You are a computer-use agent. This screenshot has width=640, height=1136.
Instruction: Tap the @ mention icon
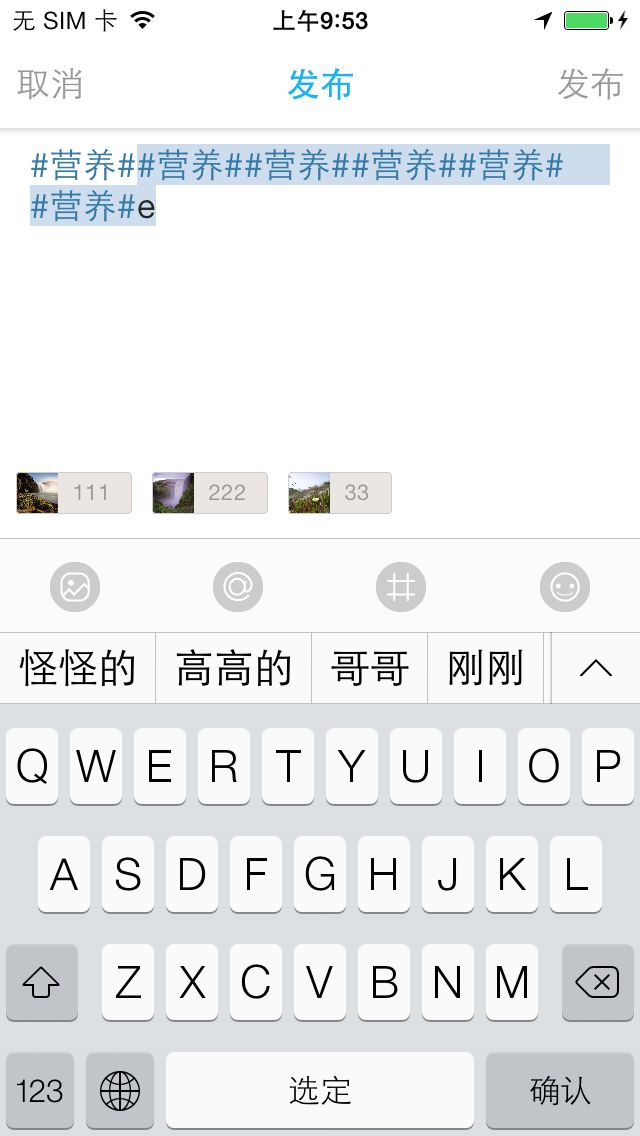click(x=238, y=587)
